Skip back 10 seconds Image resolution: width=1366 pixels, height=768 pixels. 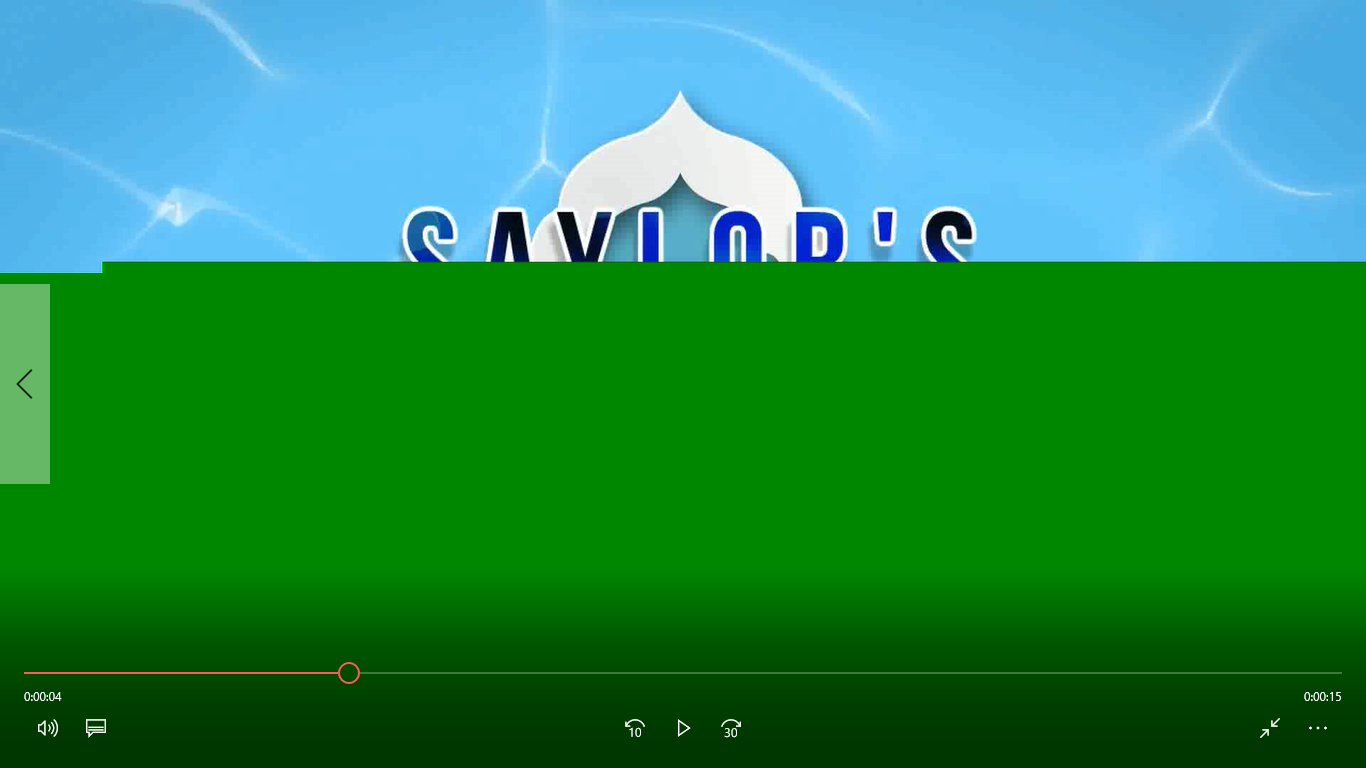click(x=634, y=728)
